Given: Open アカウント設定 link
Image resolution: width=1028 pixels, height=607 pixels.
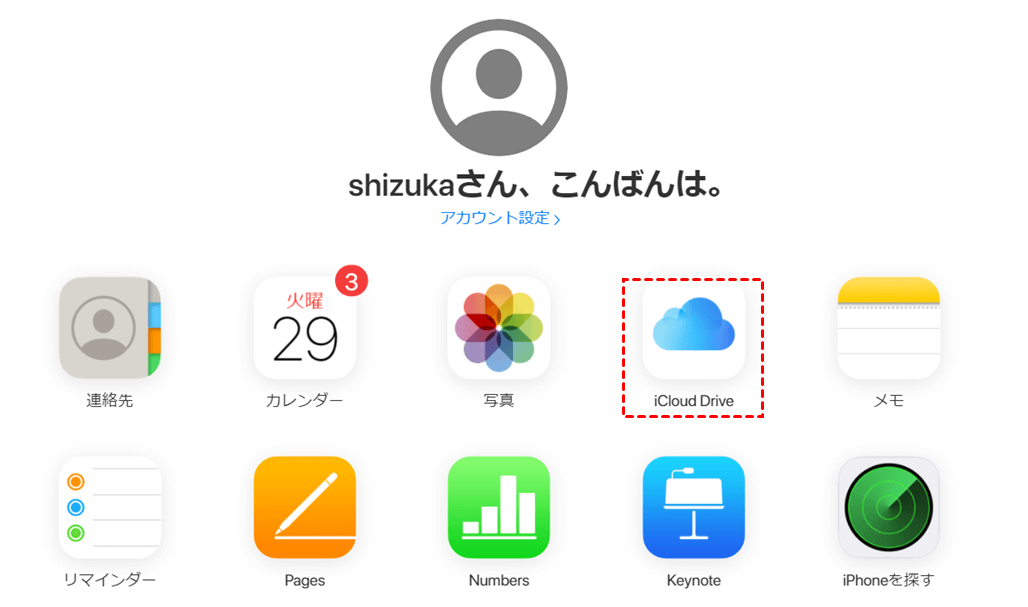Looking at the screenshot, I should 499,218.
